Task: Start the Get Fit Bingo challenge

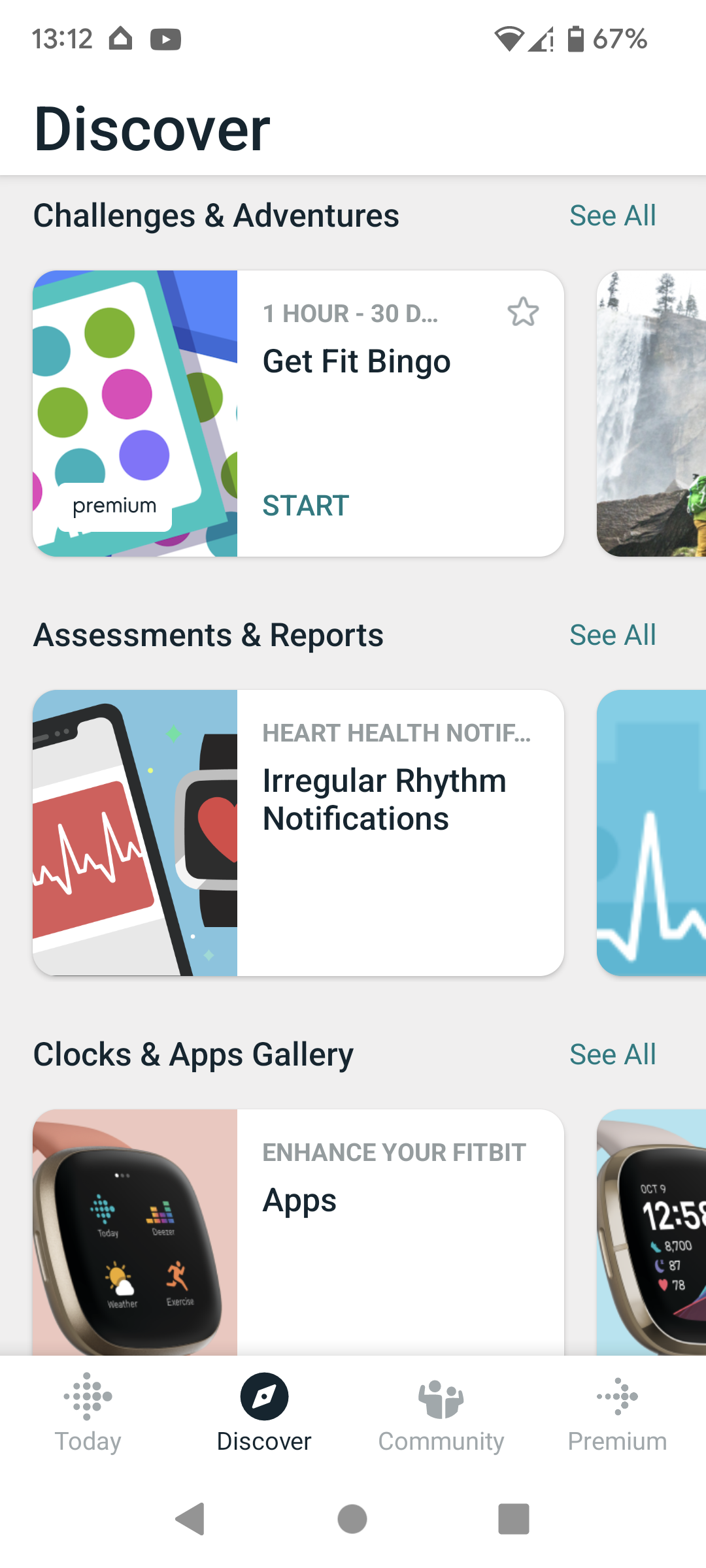Action: (x=305, y=506)
